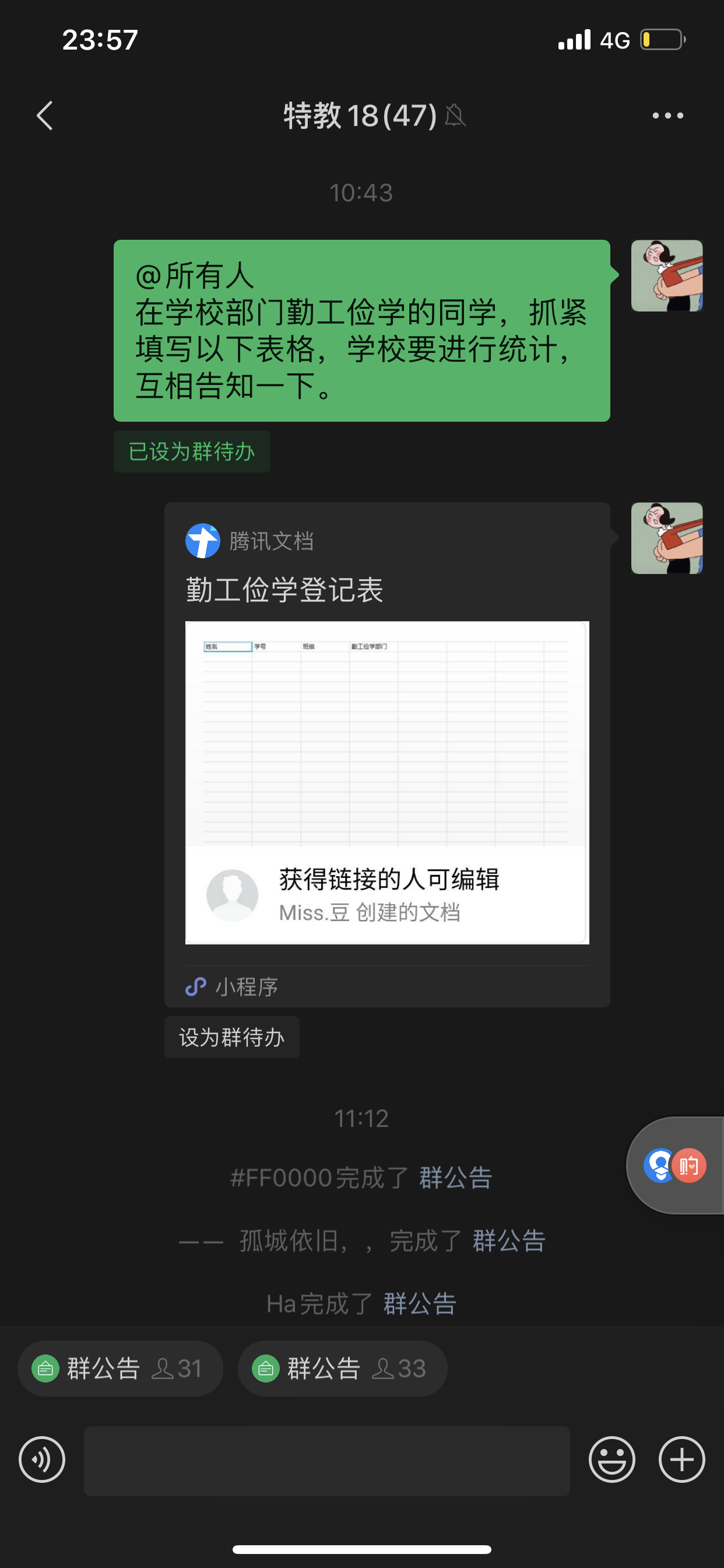
Task: Open the 群公告 chip showing 33
Action: pyautogui.click(x=343, y=1369)
